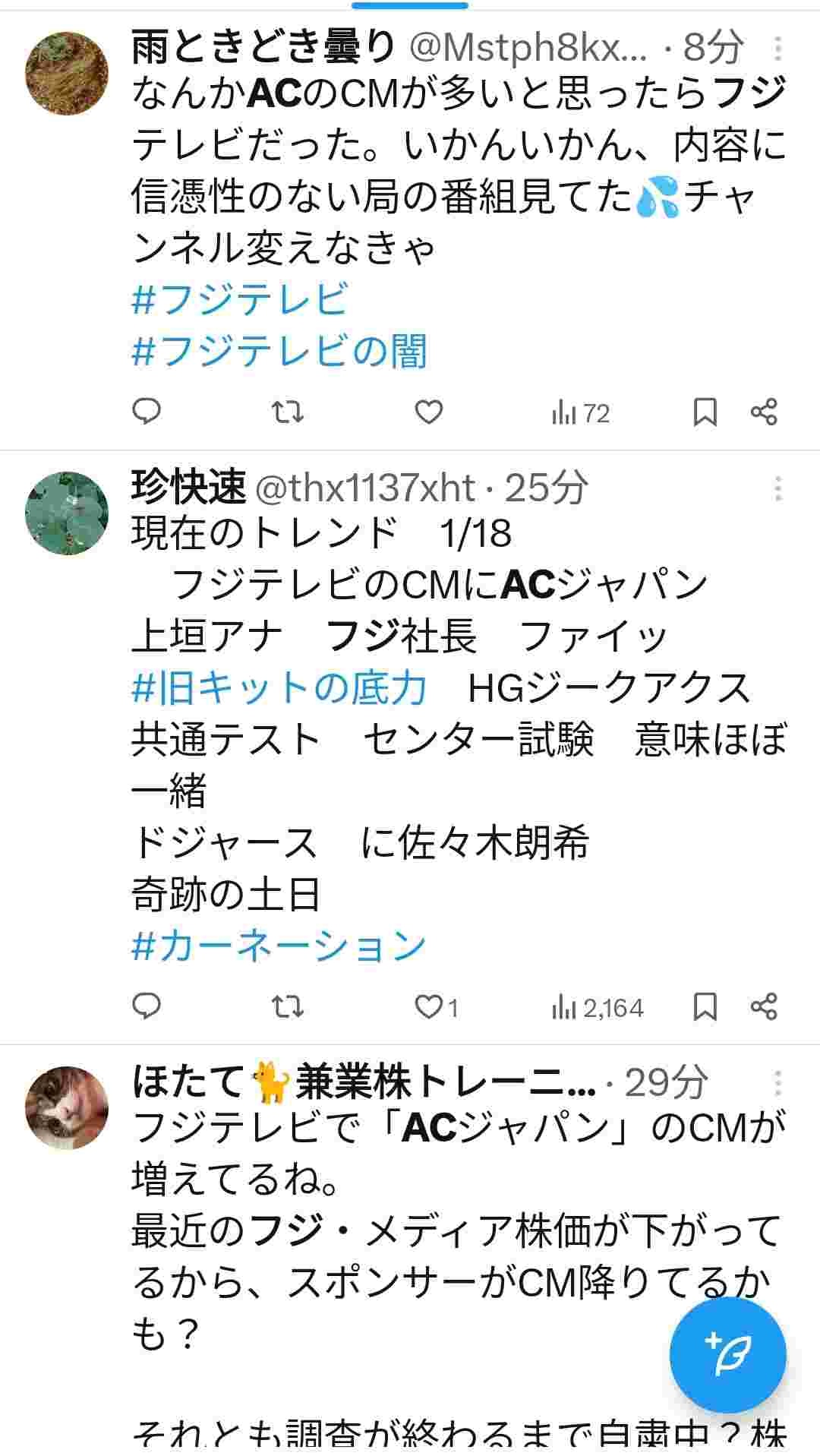Screen dimensions: 820x1456
Task: Bookmark 珍快速's trend post
Action: (705, 1007)
